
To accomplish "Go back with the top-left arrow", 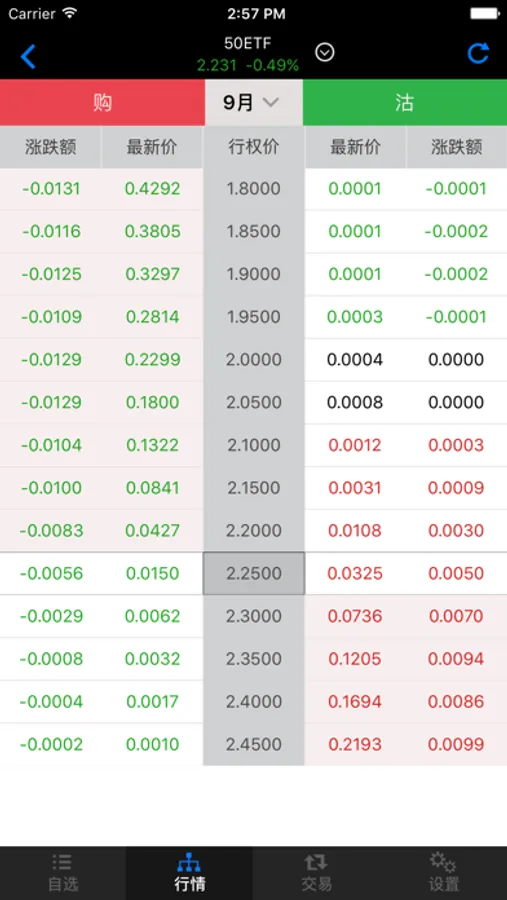I will coord(28,56).
